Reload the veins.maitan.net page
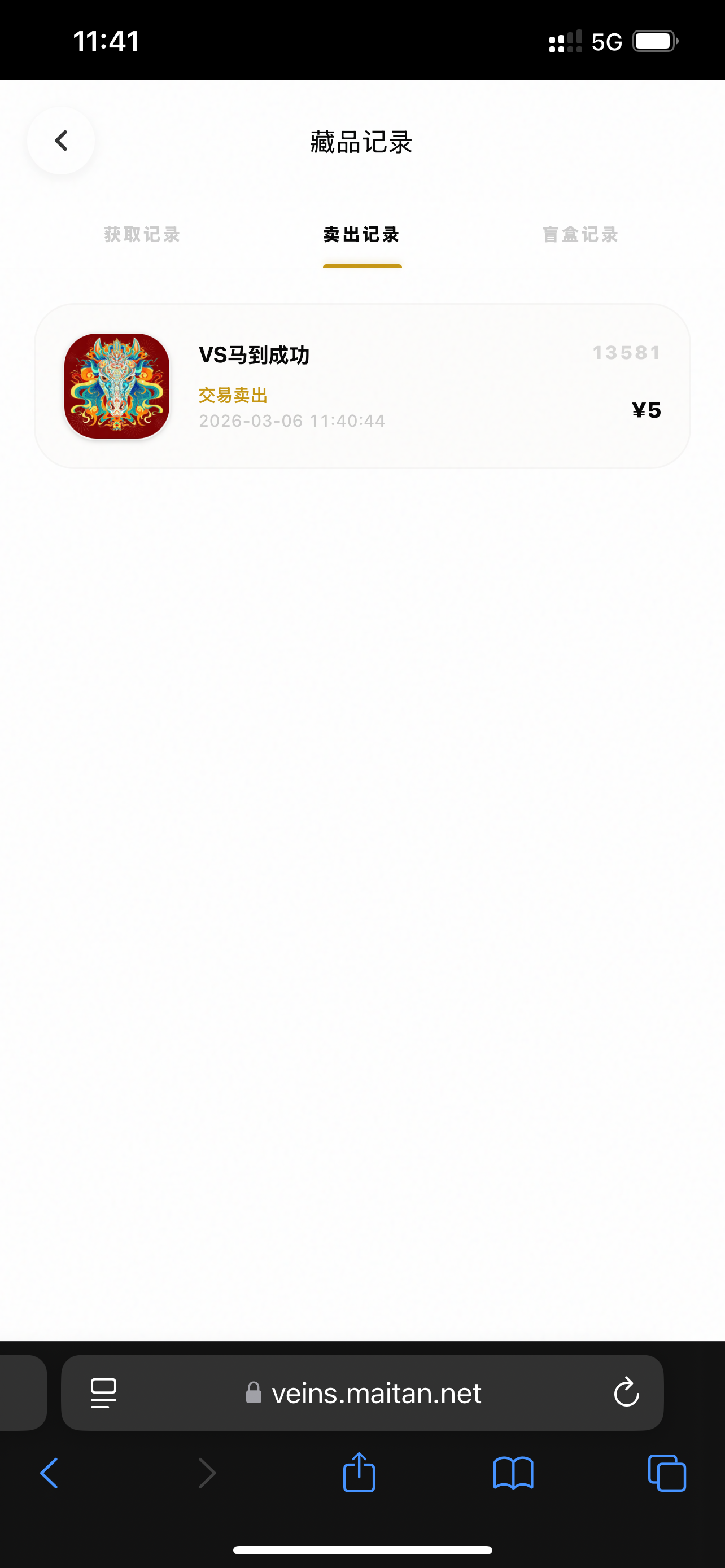Viewport: 725px width, 1568px height. point(626,1392)
